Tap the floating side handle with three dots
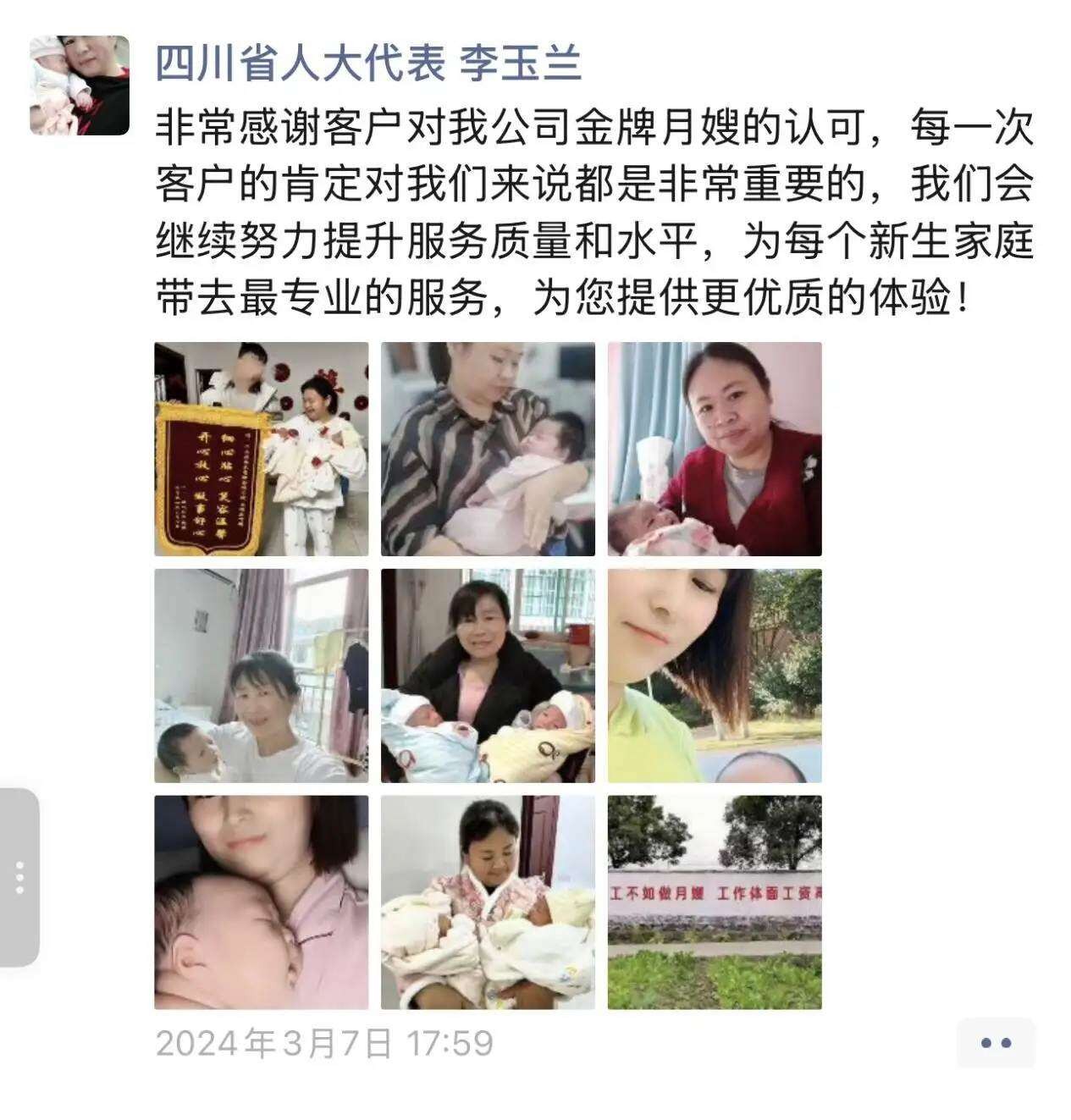The height and width of the screenshot is (1120, 1071). coord(20,877)
